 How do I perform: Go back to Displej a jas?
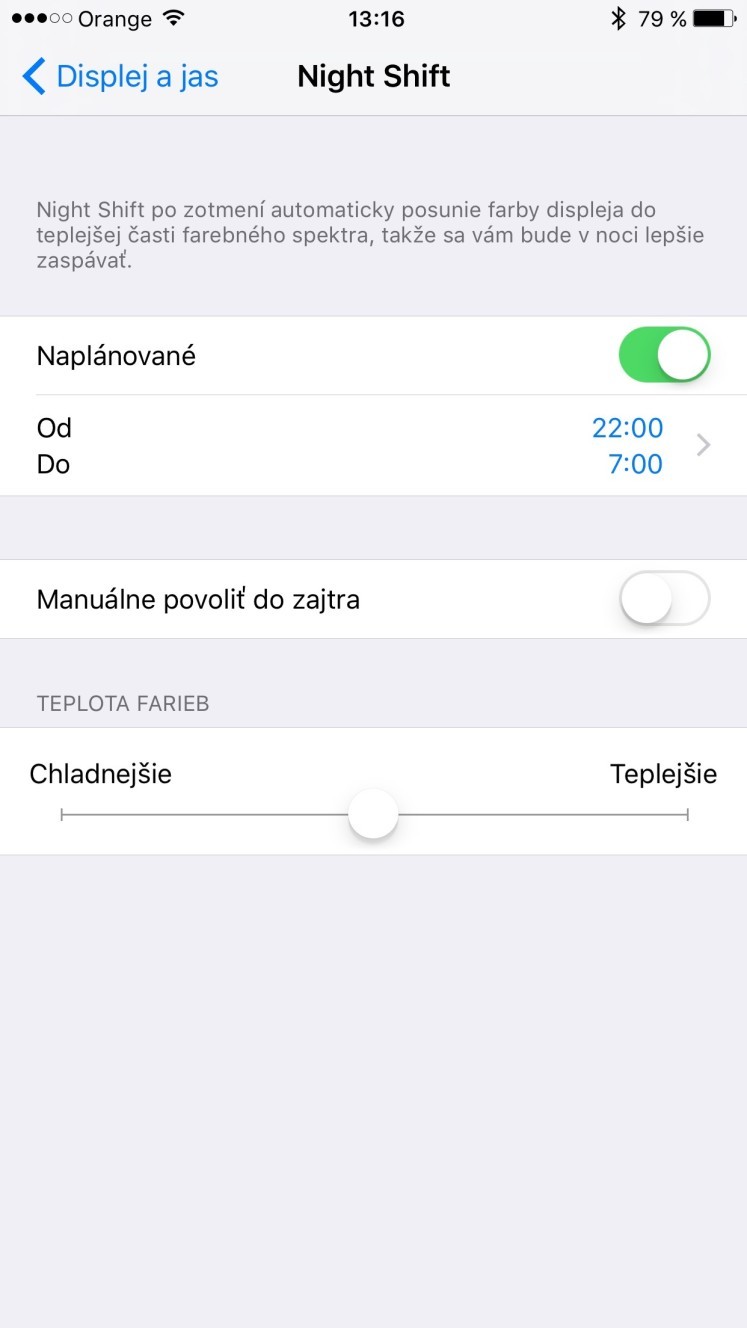coord(120,76)
